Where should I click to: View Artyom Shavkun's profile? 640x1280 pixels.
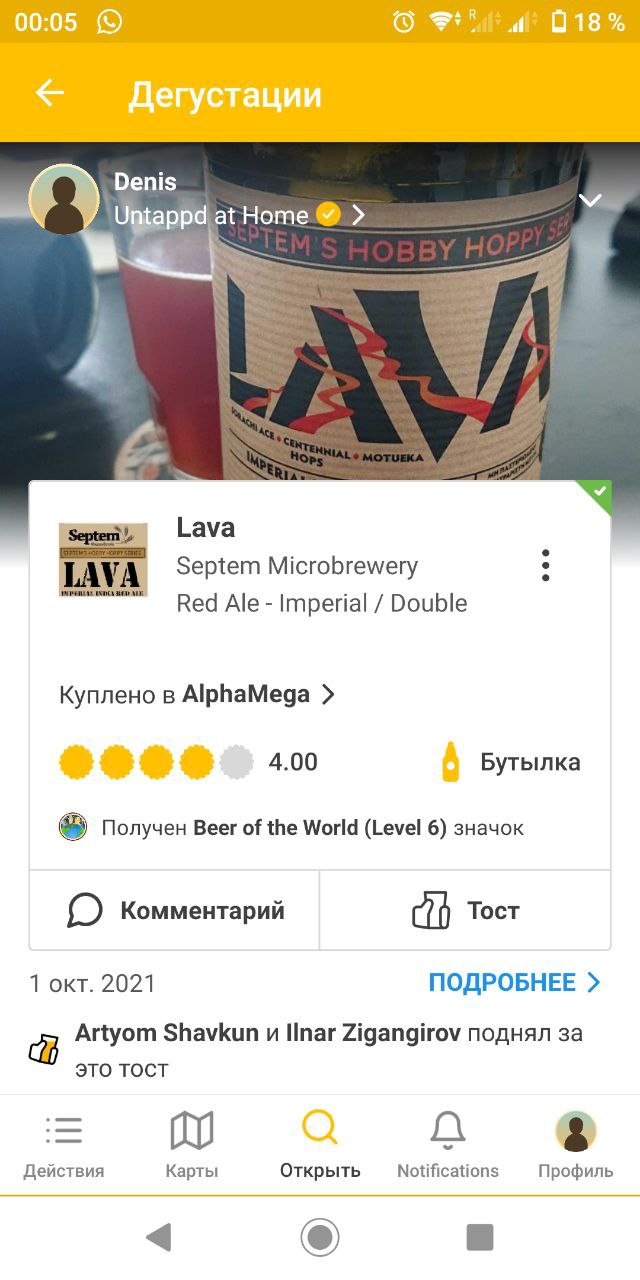[167, 1033]
